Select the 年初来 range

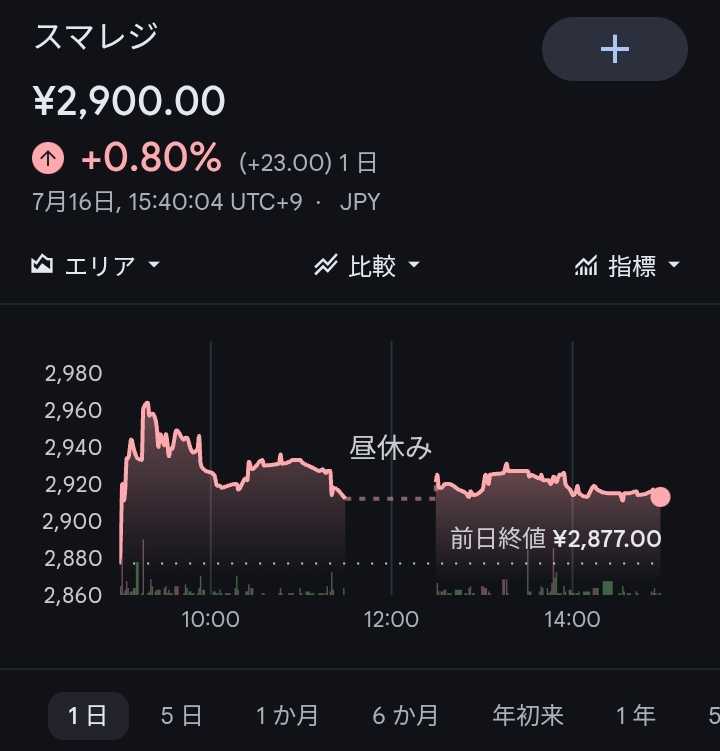(x=528, y=716)
